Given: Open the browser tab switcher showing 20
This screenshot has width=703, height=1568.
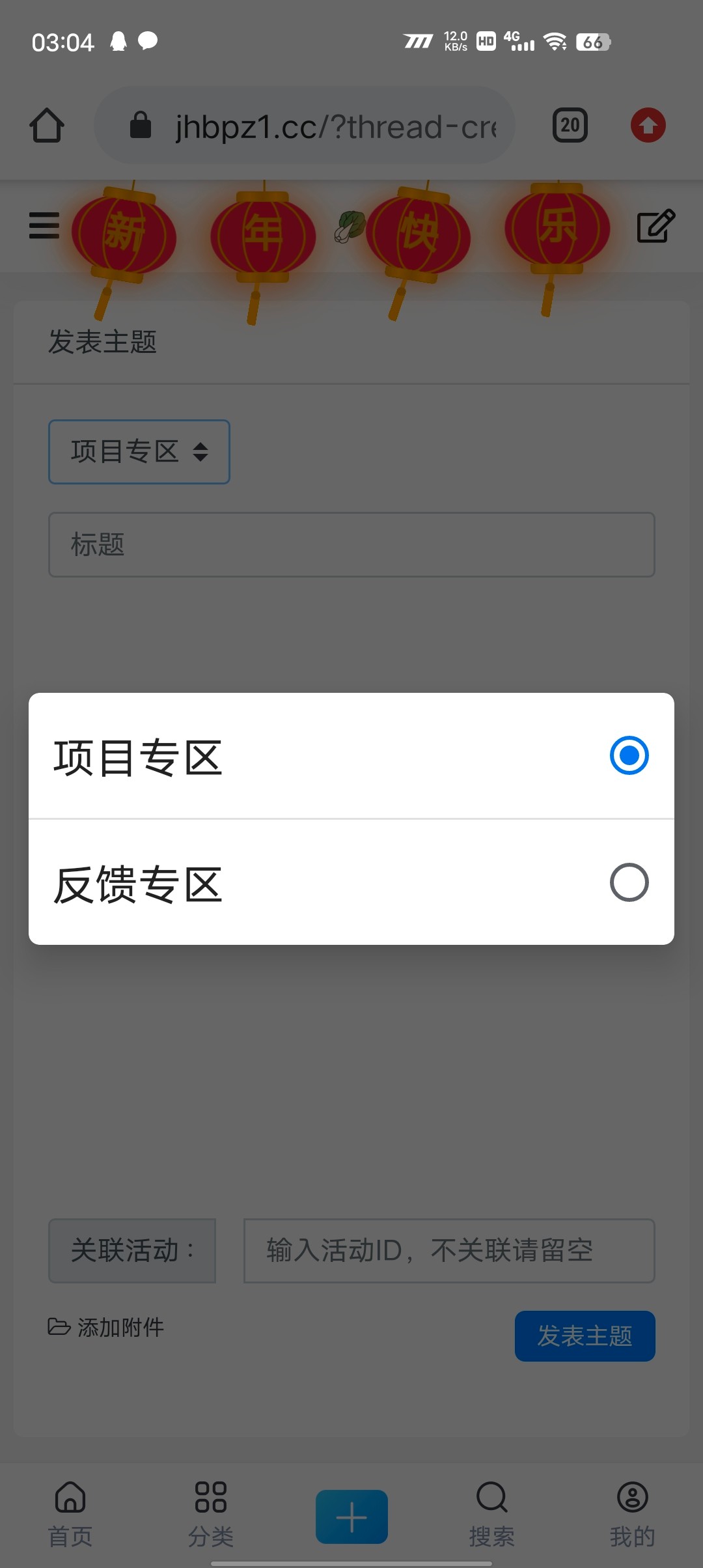Looking at the screenshot, I should click(x=570, y=125).
